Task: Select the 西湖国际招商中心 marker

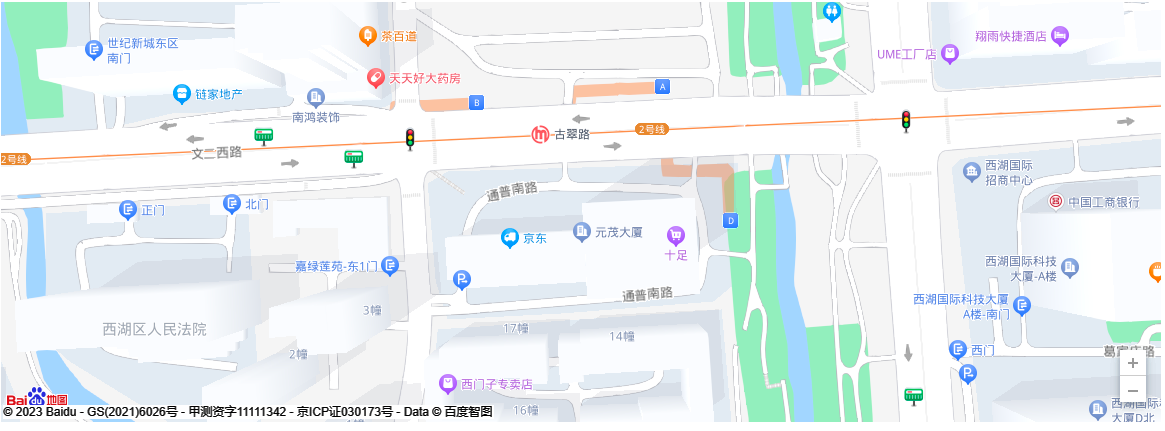Action: tap(972, 172)
